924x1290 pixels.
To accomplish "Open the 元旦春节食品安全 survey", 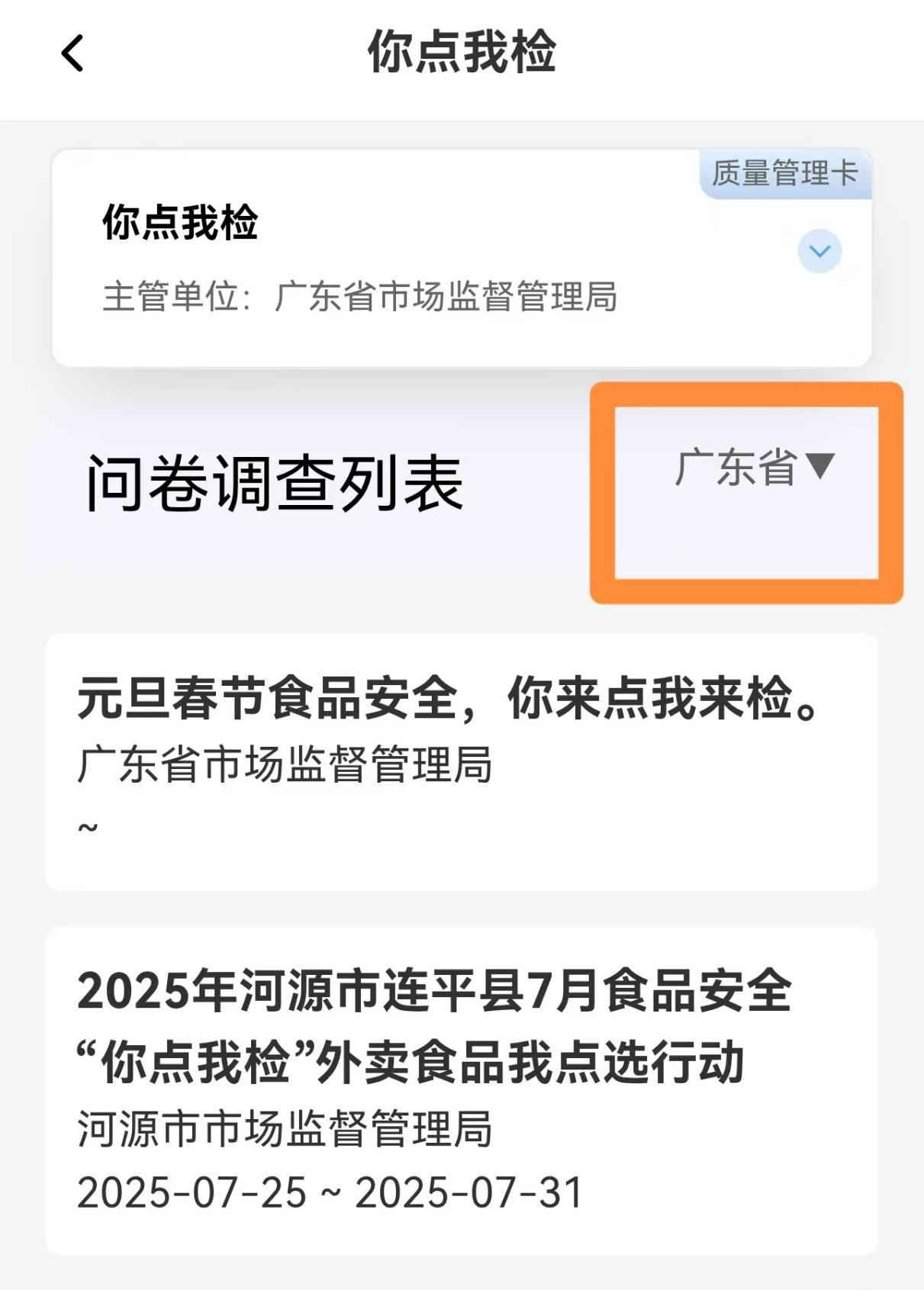I will point(462,761).
